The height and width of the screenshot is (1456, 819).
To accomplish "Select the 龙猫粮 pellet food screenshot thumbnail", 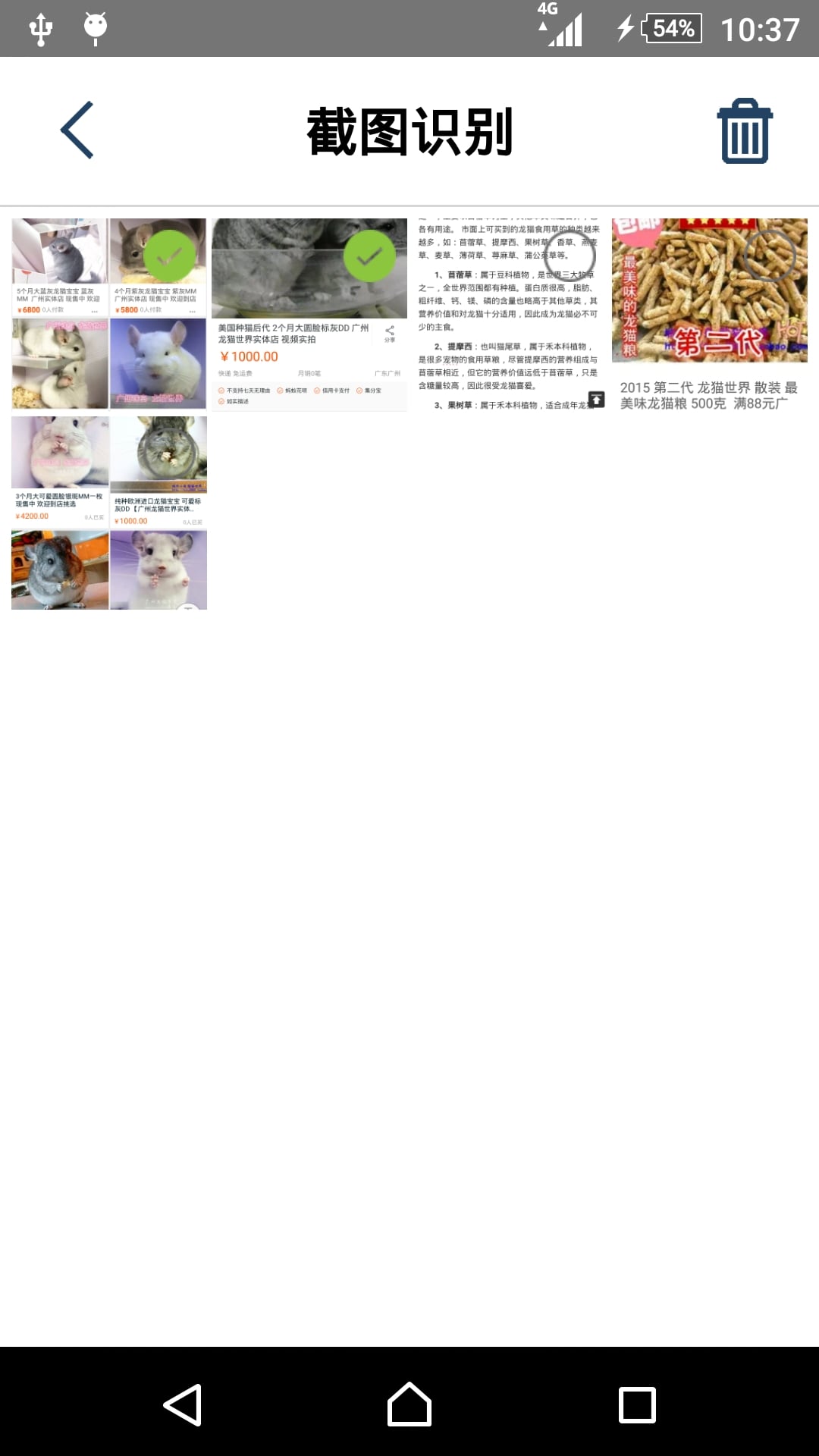I will pos(710,290).
